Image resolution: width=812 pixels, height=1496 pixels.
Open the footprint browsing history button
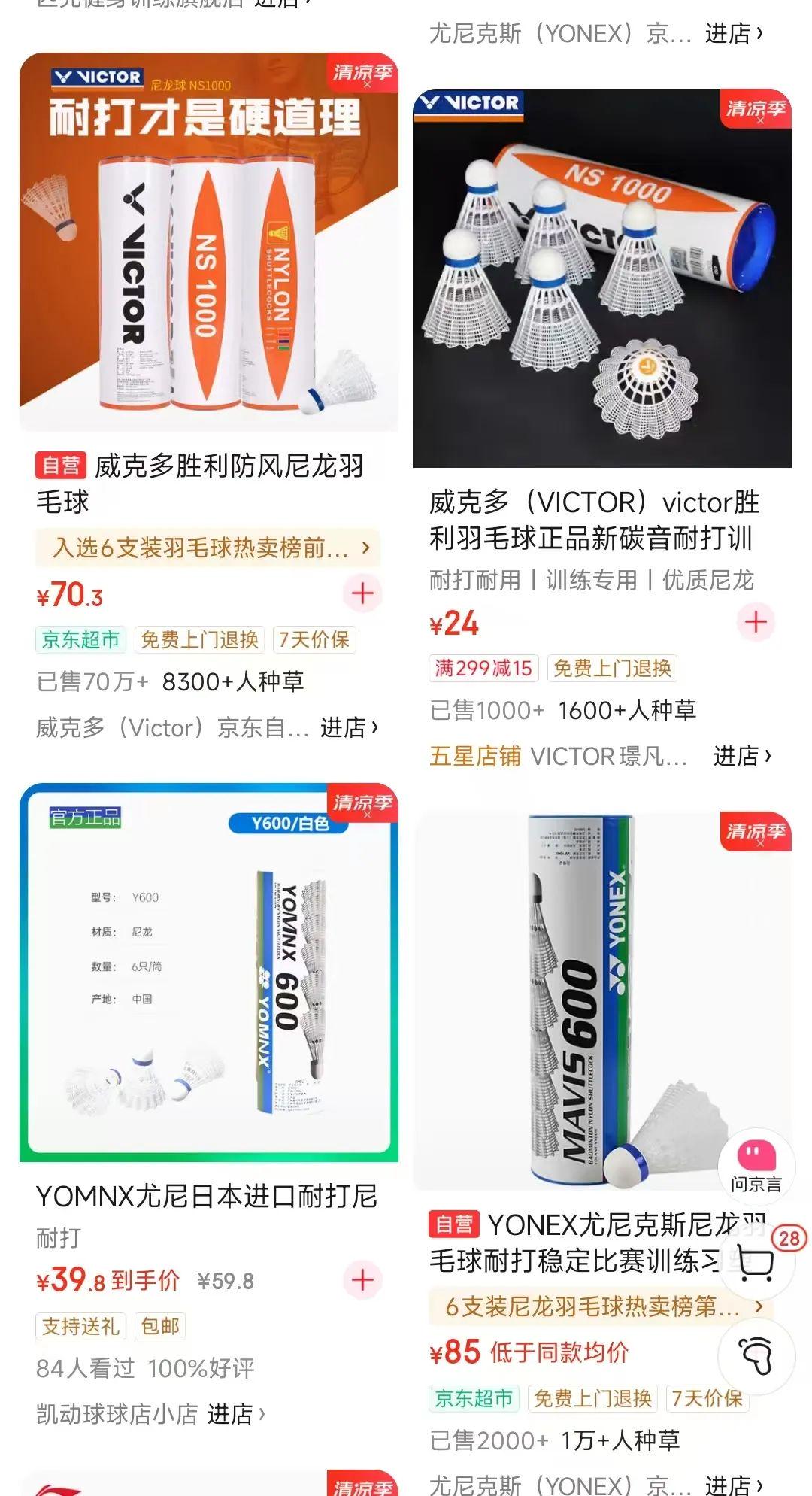[756, 1357]
